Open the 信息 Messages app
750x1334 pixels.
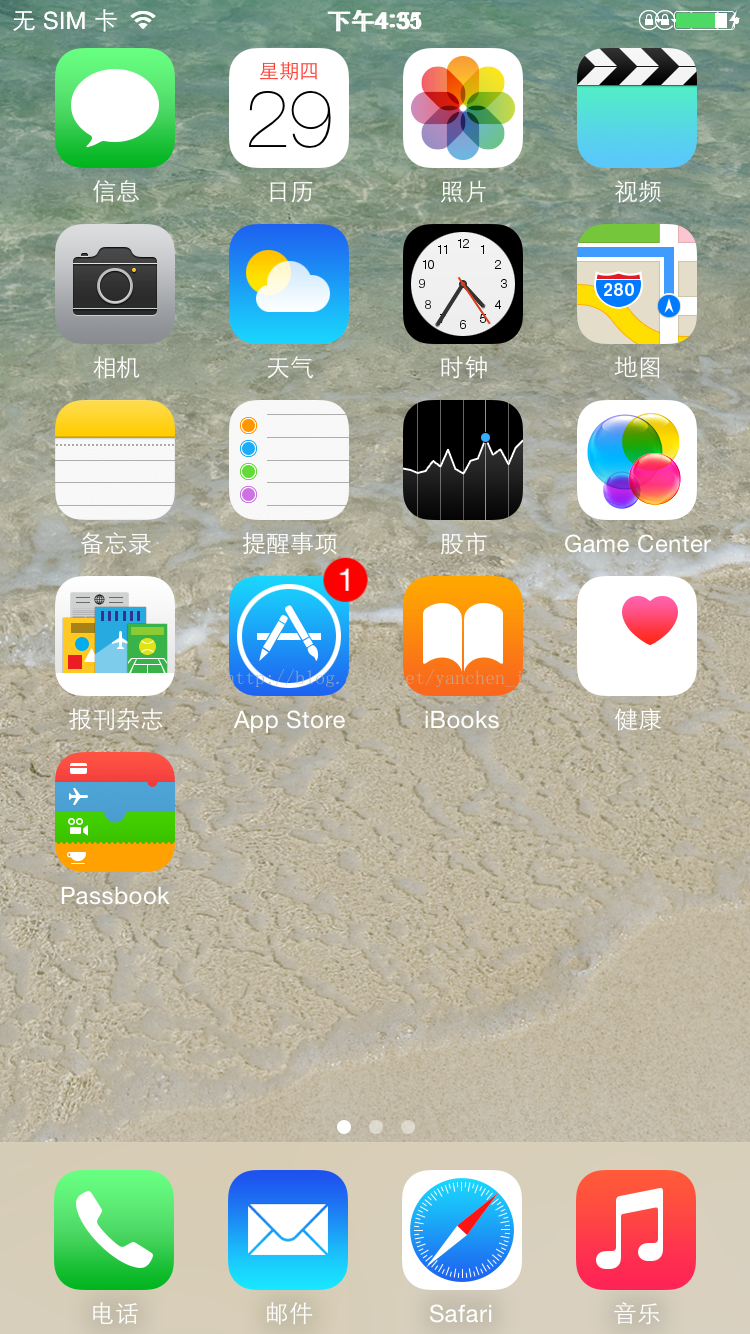tap(115, 108)
